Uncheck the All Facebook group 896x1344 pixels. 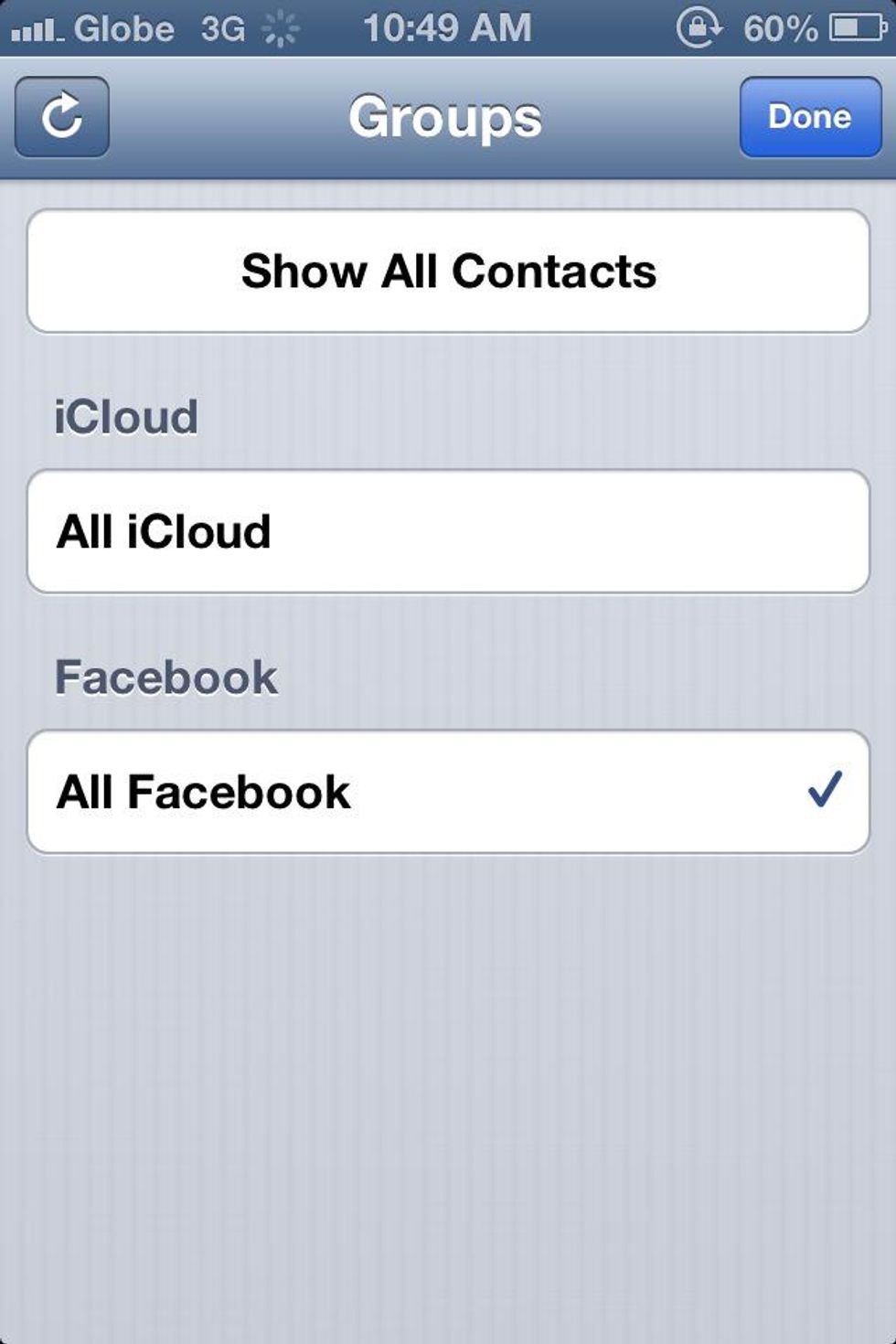448,792
